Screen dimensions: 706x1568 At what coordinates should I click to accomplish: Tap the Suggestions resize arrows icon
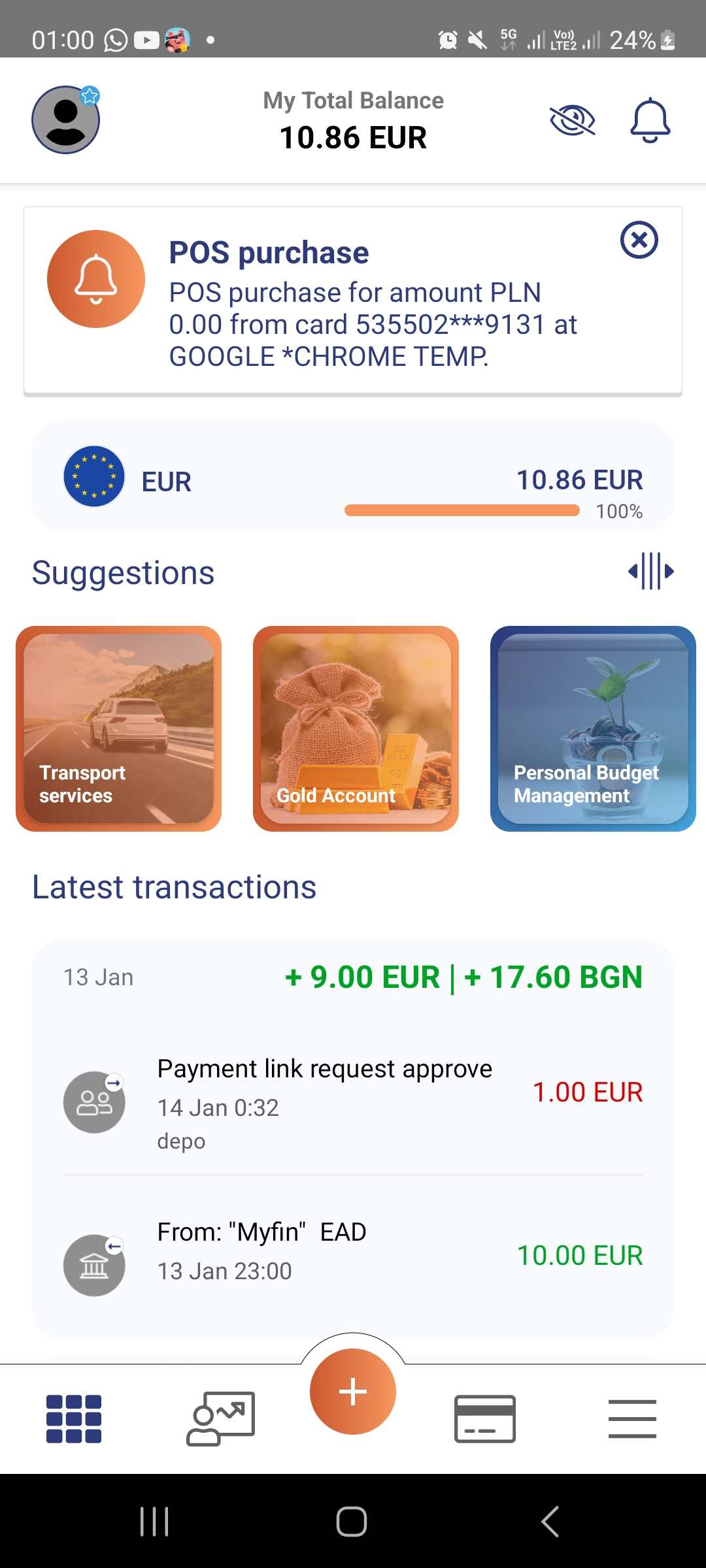pos(651,572)
